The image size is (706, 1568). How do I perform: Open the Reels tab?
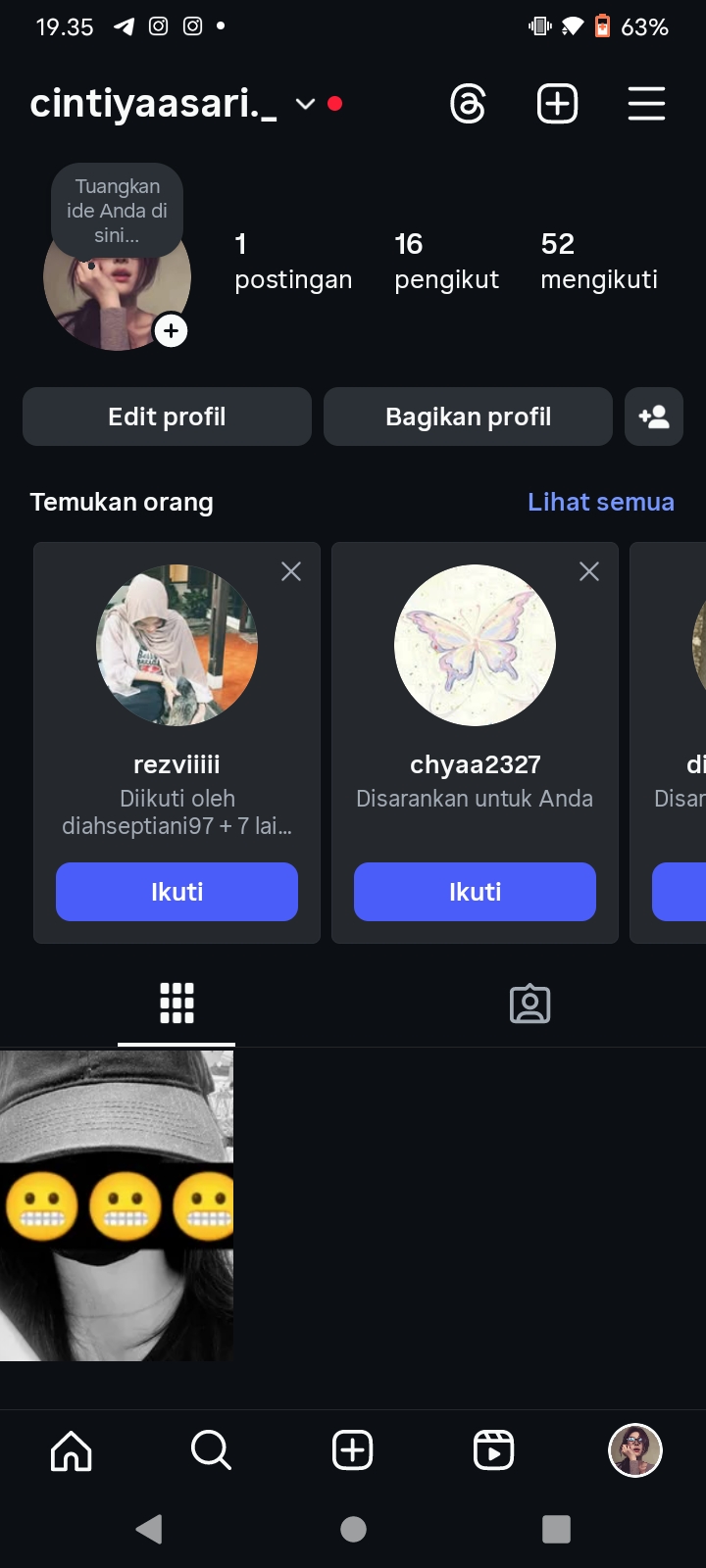[x=493, y=1450]
